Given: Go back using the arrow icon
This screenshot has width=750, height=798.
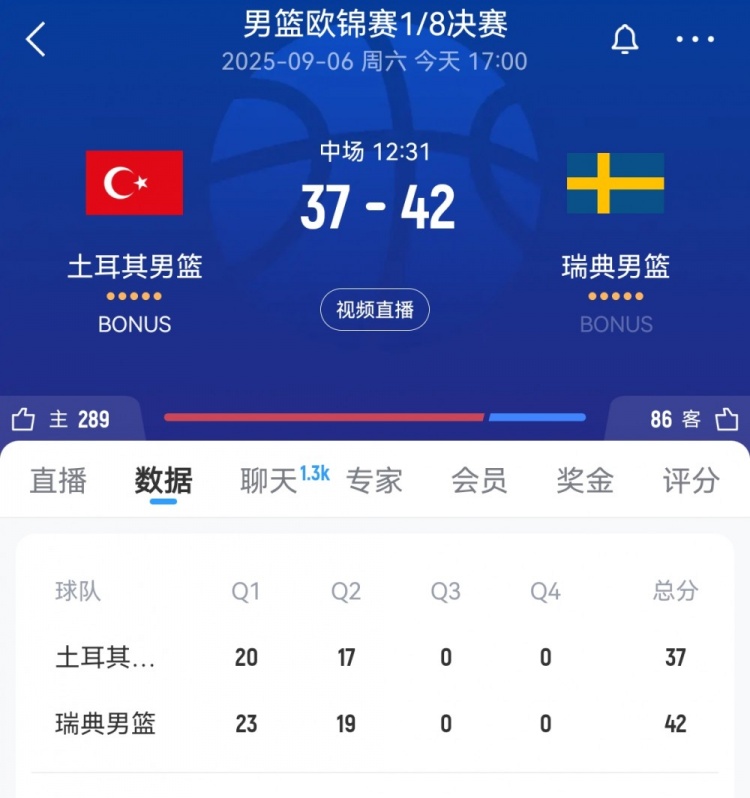Looking at the screenshot, I should point(36,40).
